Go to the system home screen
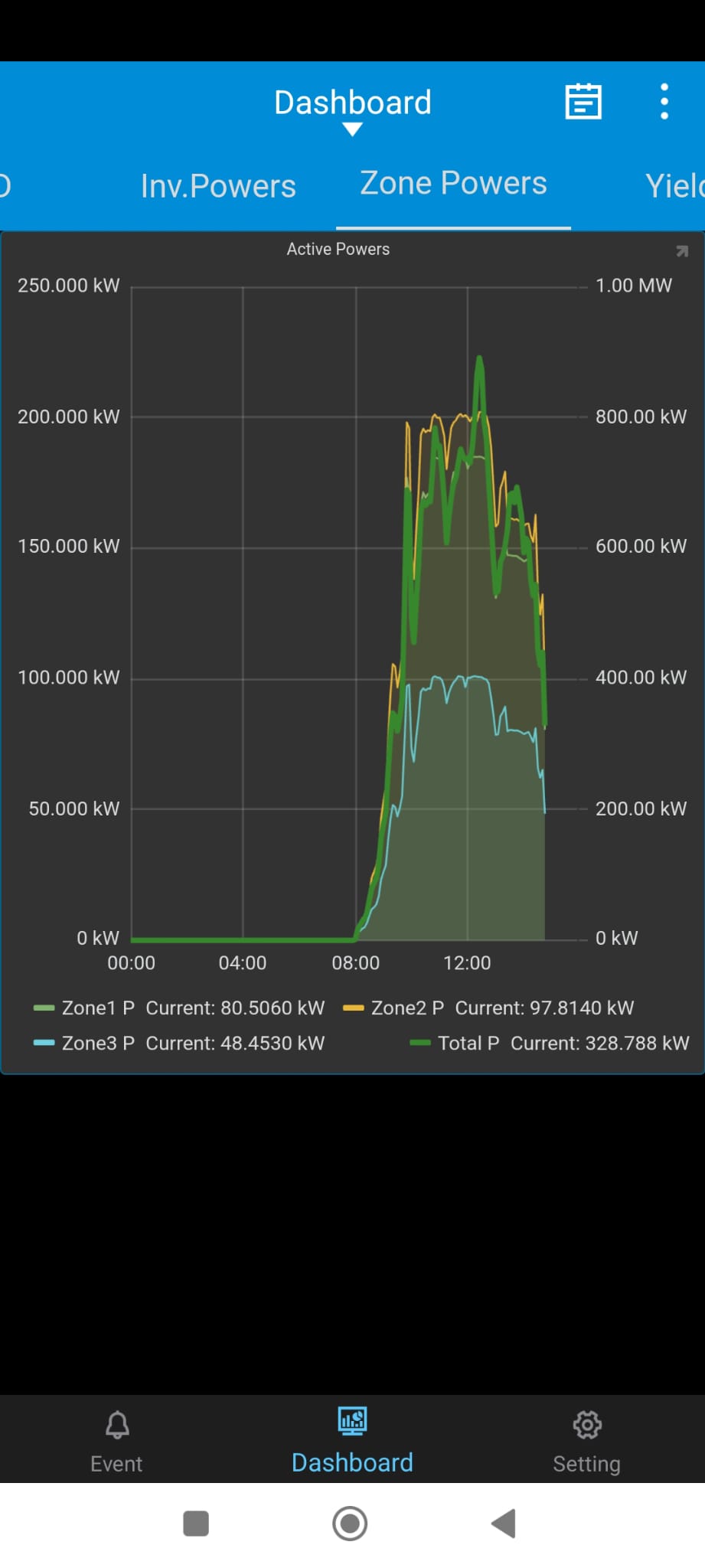 [350, 1524]
